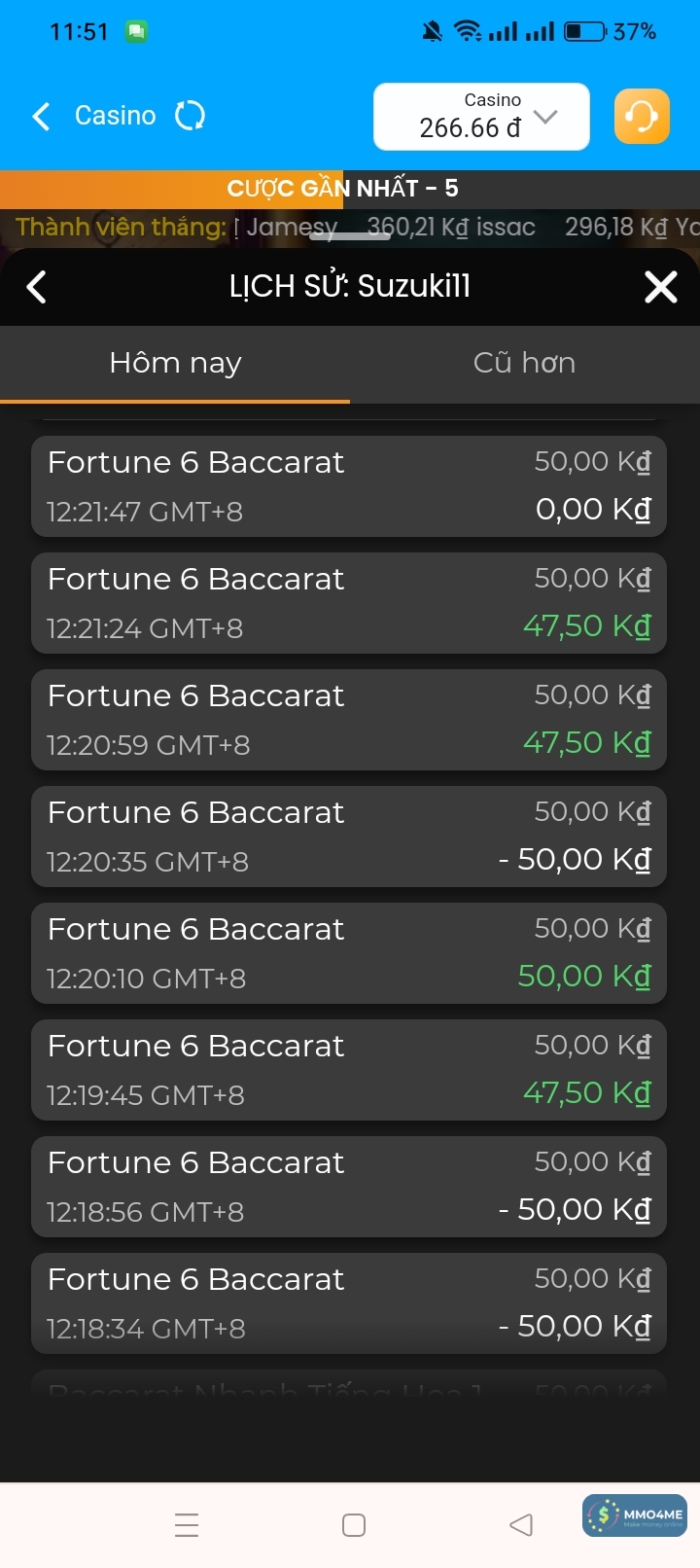This screenshot has height=1568, width=700.
Task: Show details for the 12:18:56 bet
Action: click(x=349, y=1187)
